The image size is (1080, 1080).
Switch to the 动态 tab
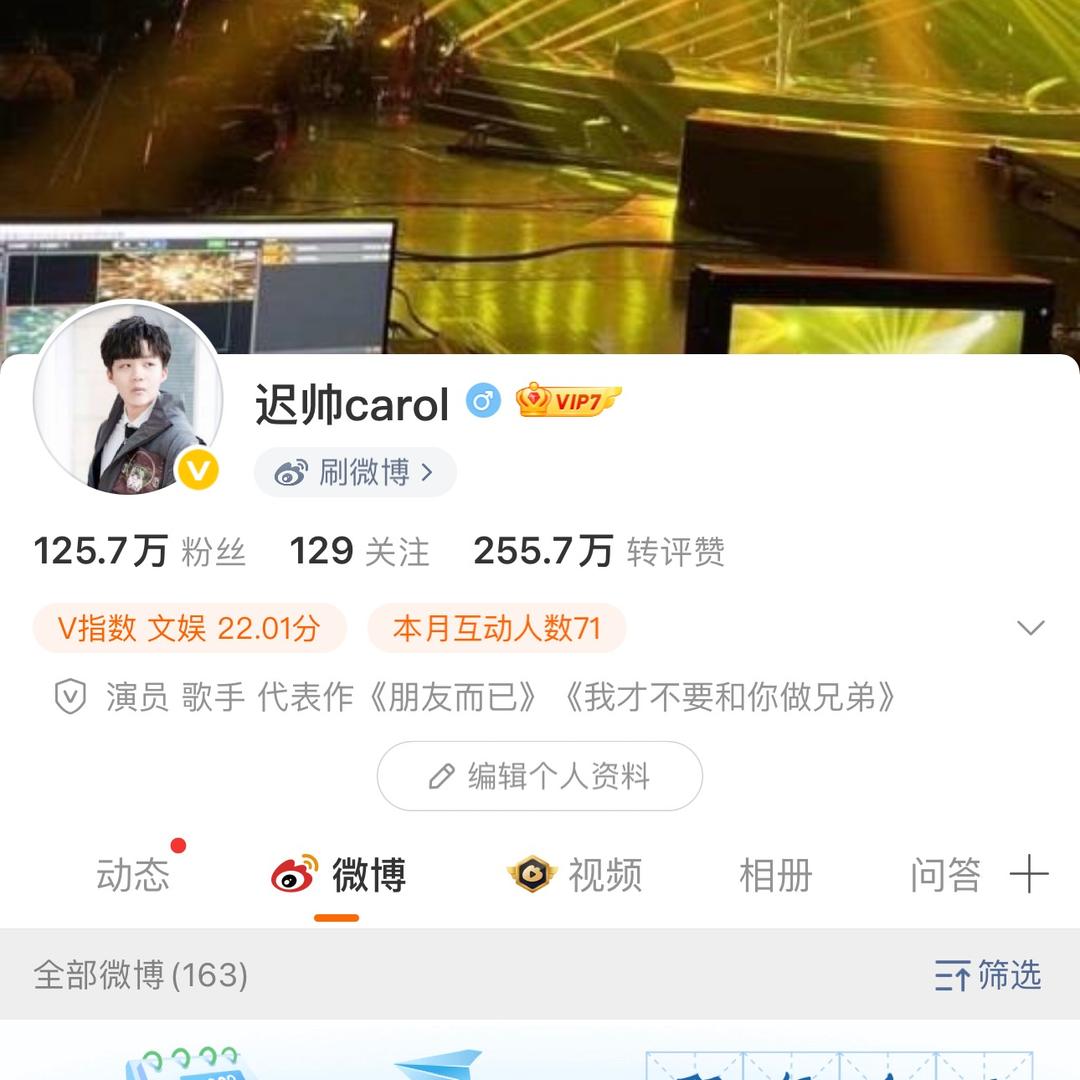(x=133, y=875)
